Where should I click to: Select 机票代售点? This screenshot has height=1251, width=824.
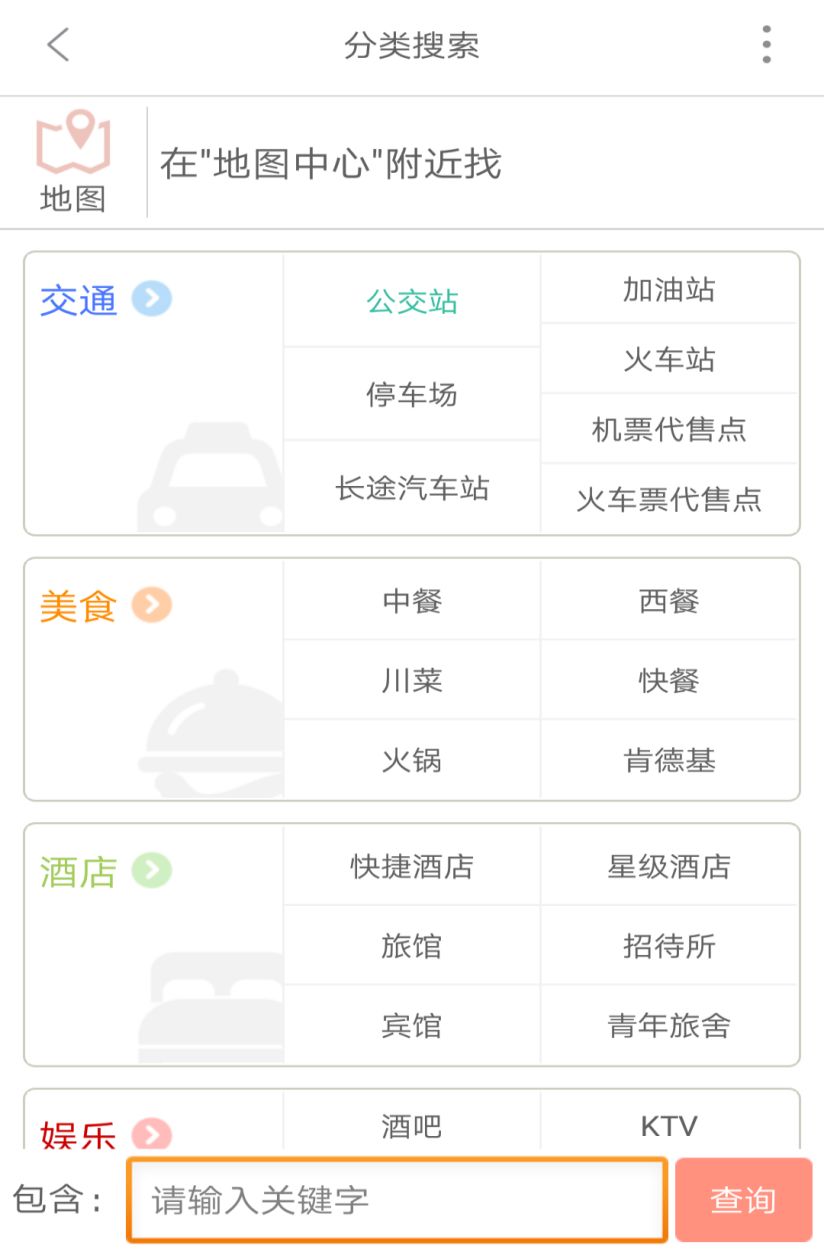(x=669, y=429)
